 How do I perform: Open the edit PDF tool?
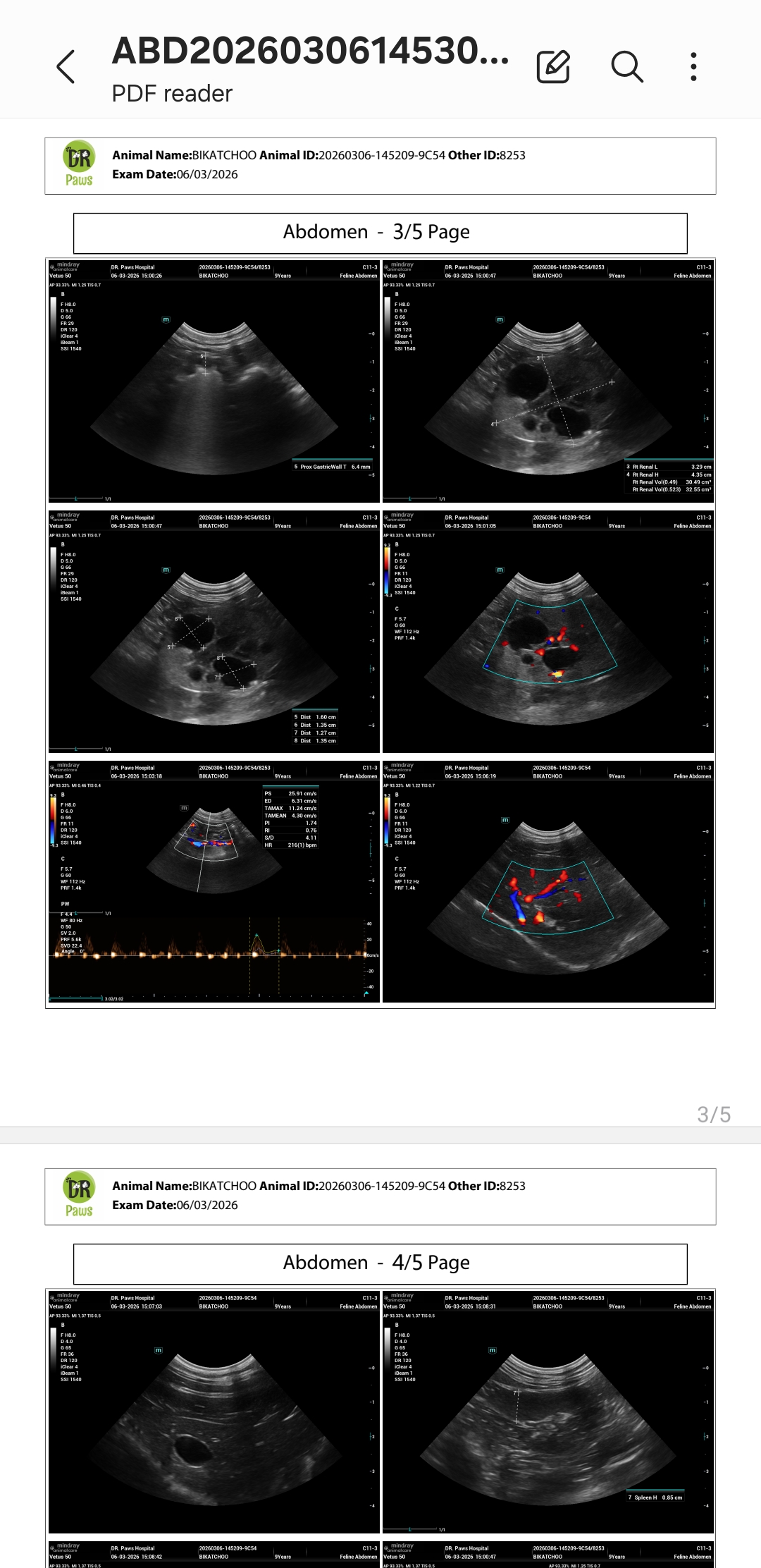(x=553, y=67)
